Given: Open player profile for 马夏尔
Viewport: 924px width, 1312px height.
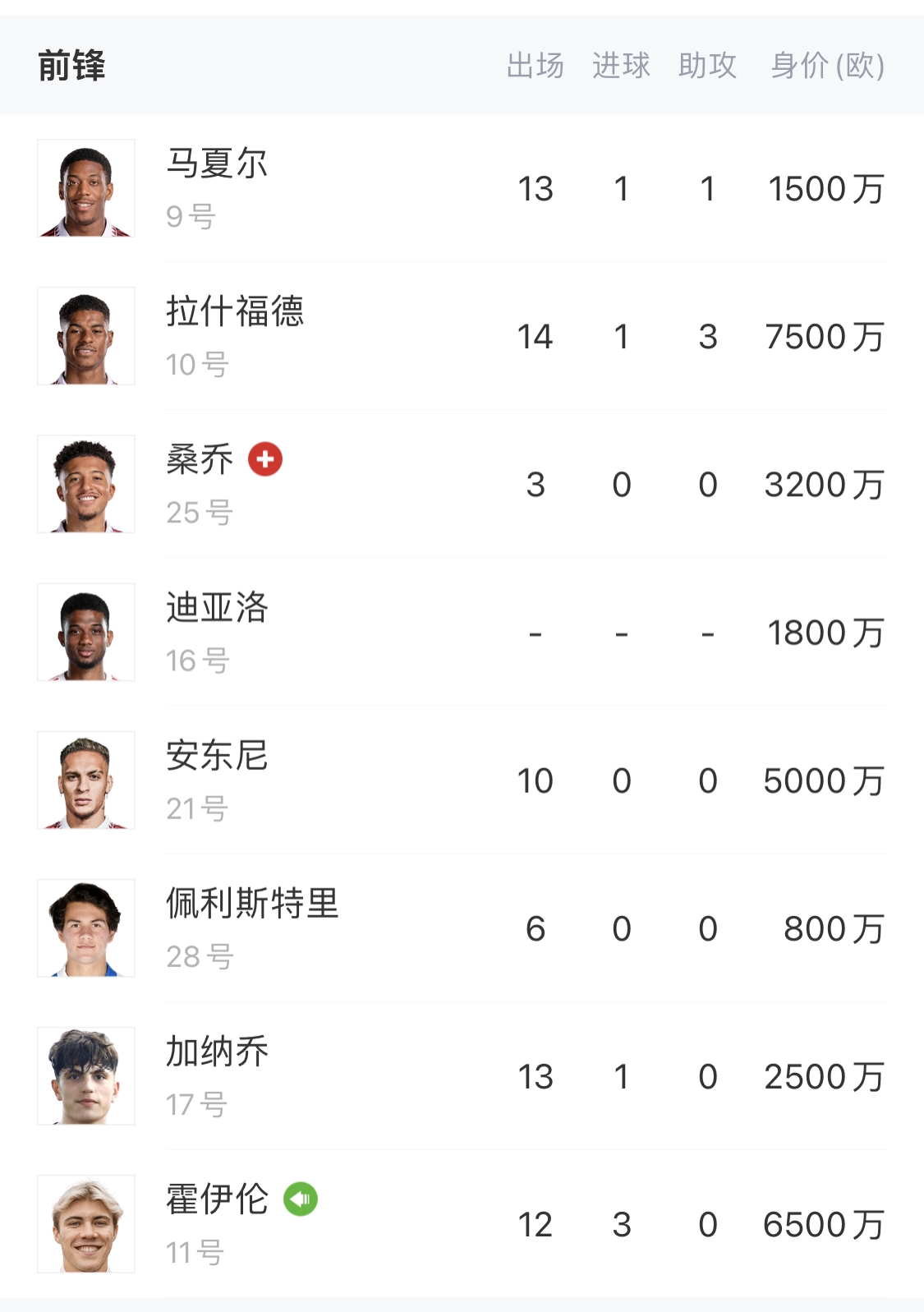Looking at the screenshot, I should 217,164.
